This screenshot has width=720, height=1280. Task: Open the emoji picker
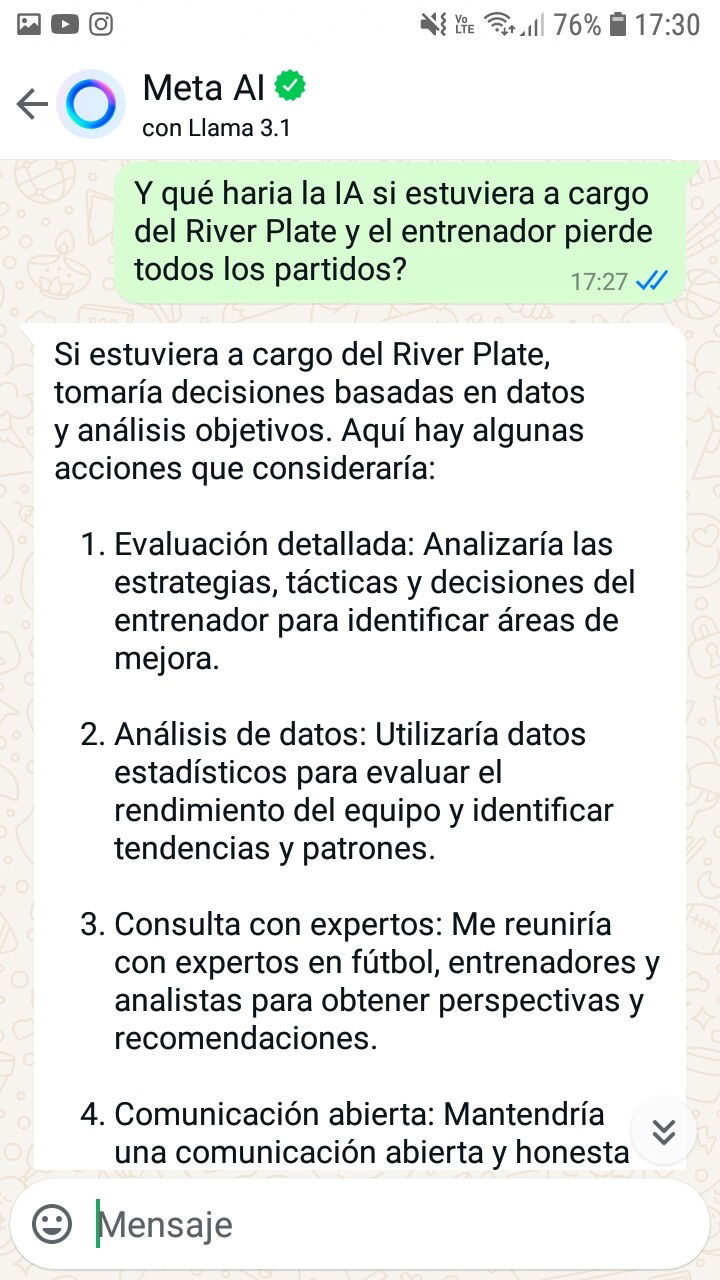(52, 1224)
